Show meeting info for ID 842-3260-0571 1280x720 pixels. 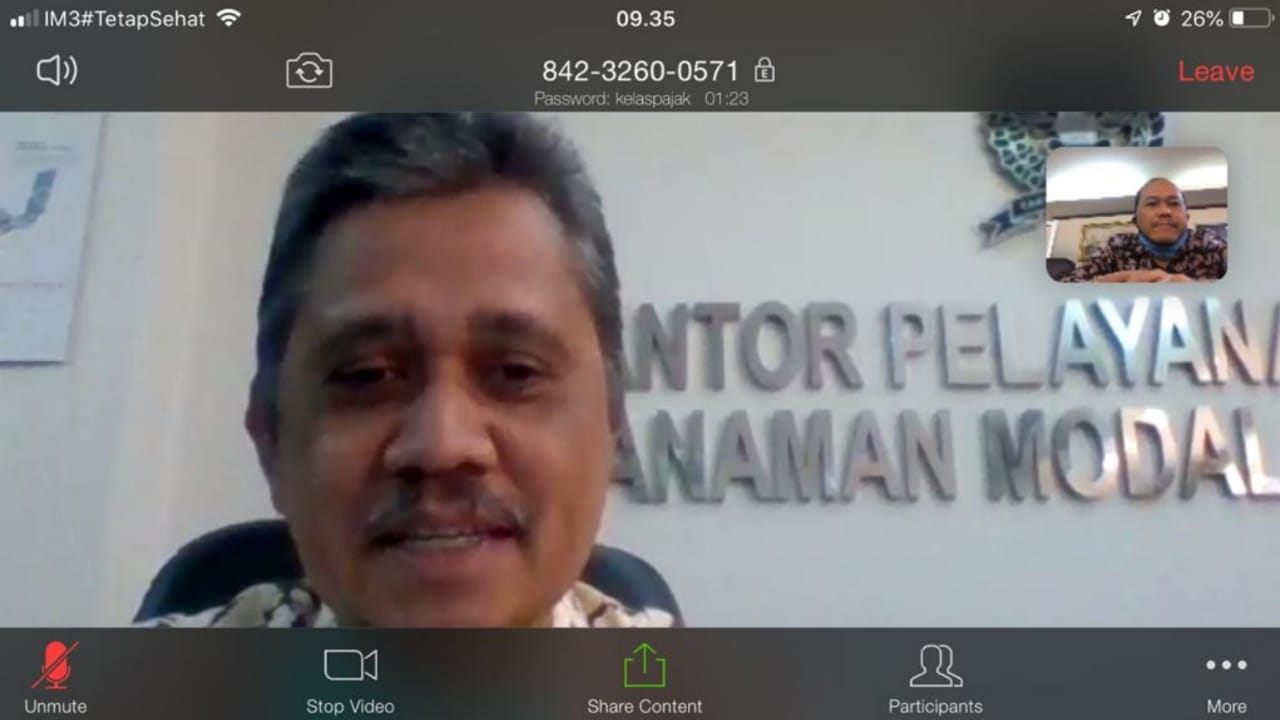pyautogui.click(x=641, y=71)
